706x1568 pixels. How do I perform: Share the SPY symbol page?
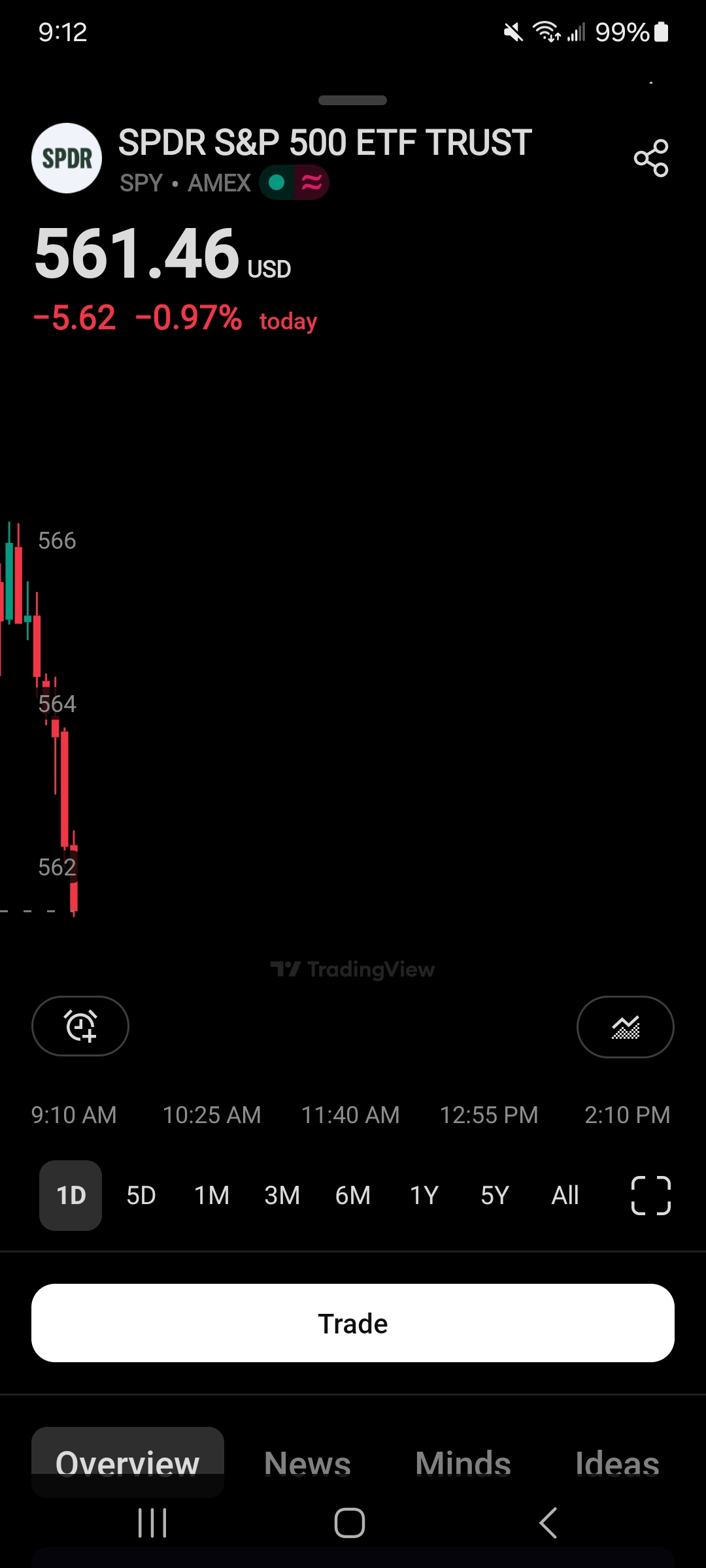point(651,158)
